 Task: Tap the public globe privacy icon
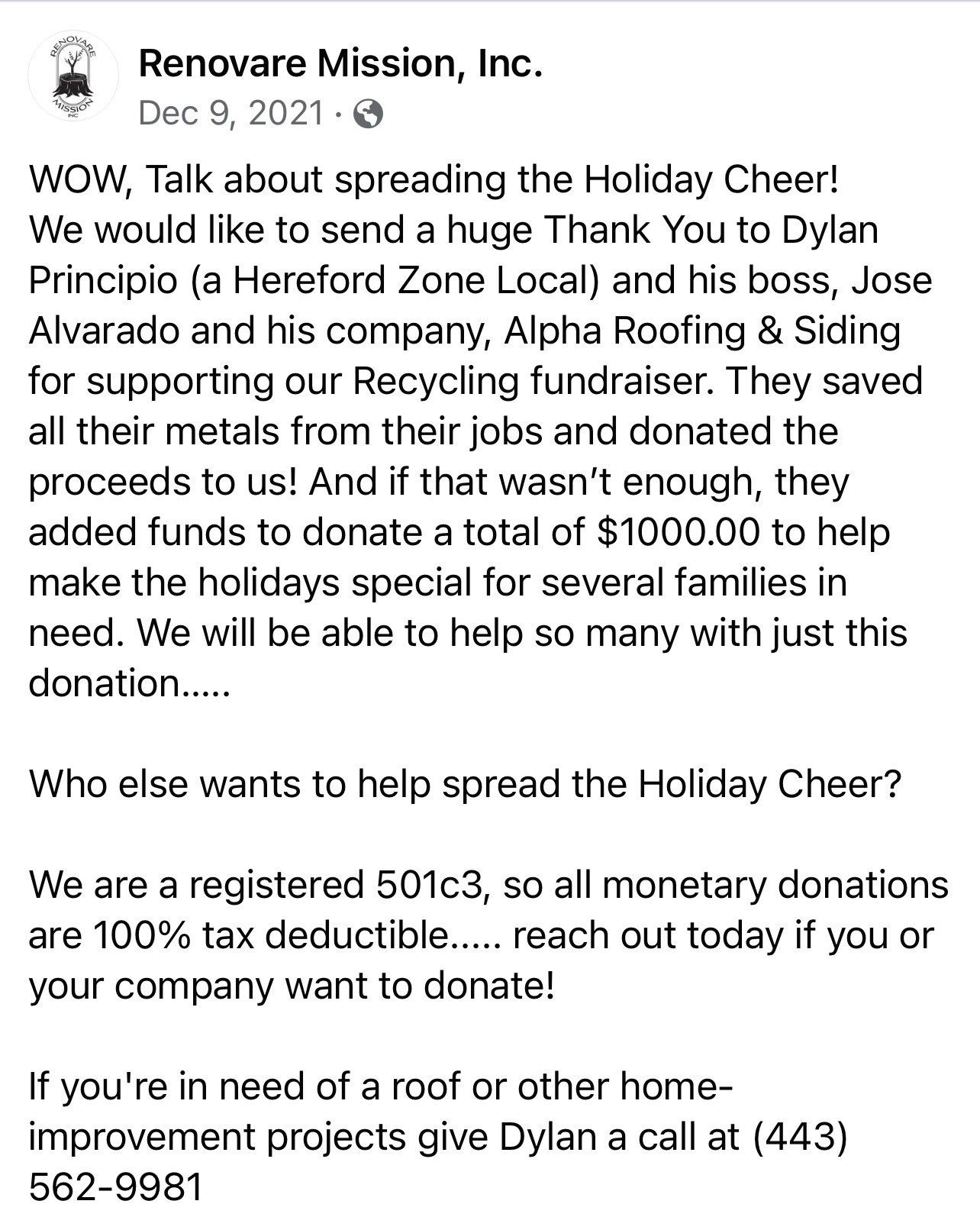tap(369, 115)
